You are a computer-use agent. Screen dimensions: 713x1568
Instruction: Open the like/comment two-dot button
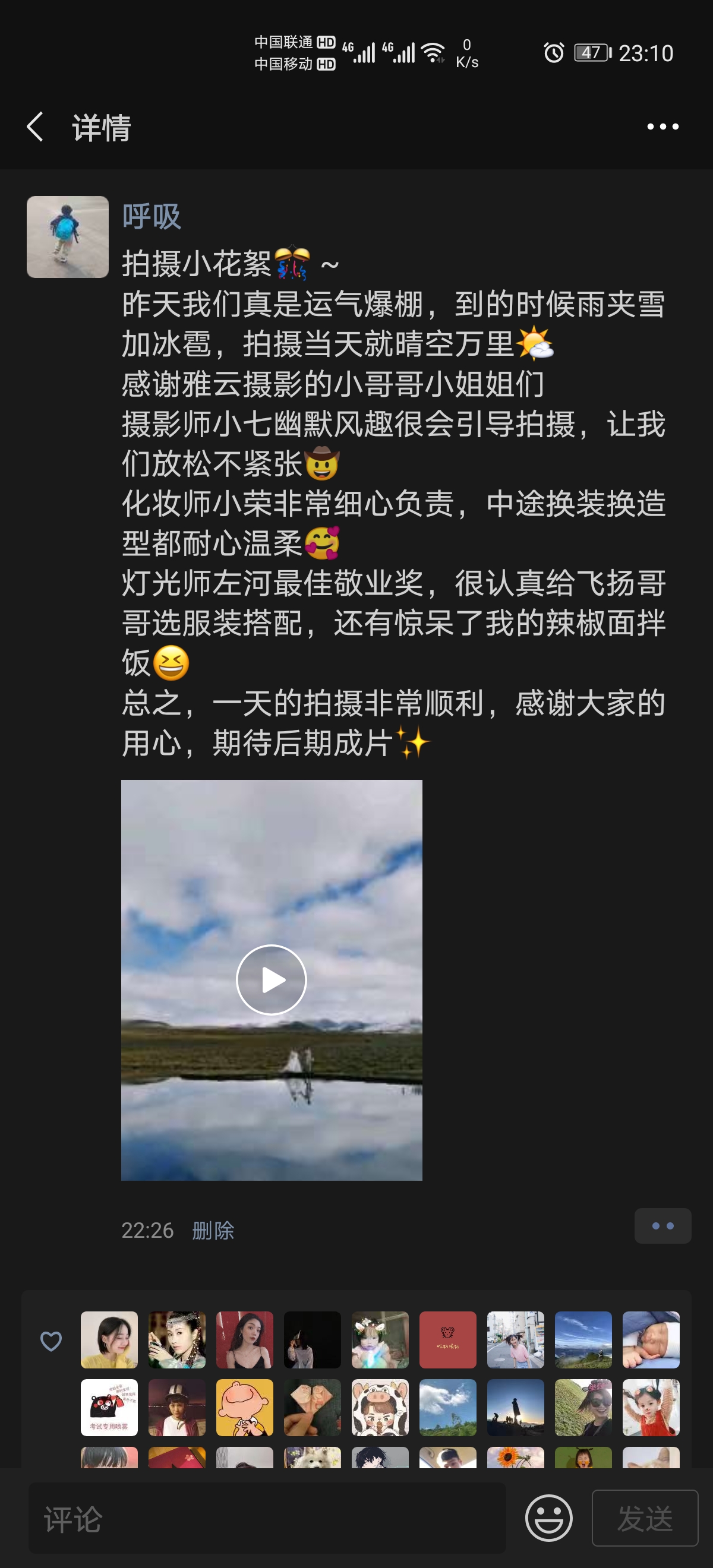click(662, 1225)
